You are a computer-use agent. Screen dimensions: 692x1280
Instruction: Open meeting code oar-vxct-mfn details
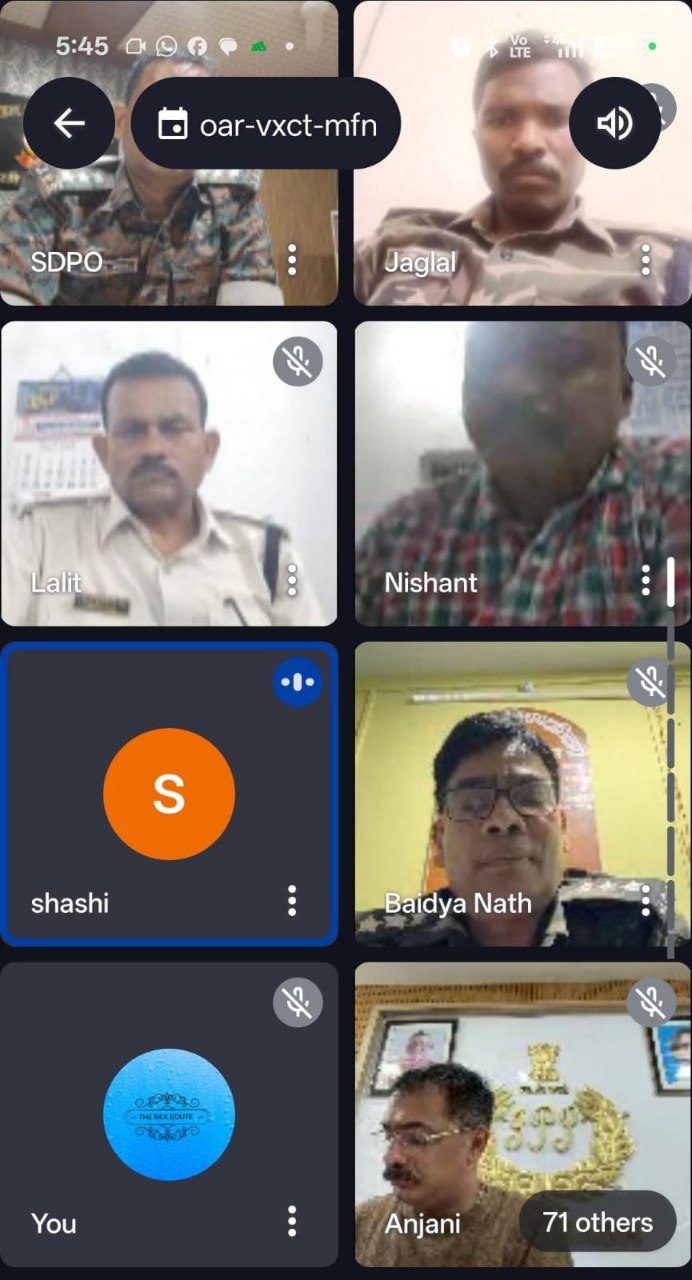[x=266, y=124]
